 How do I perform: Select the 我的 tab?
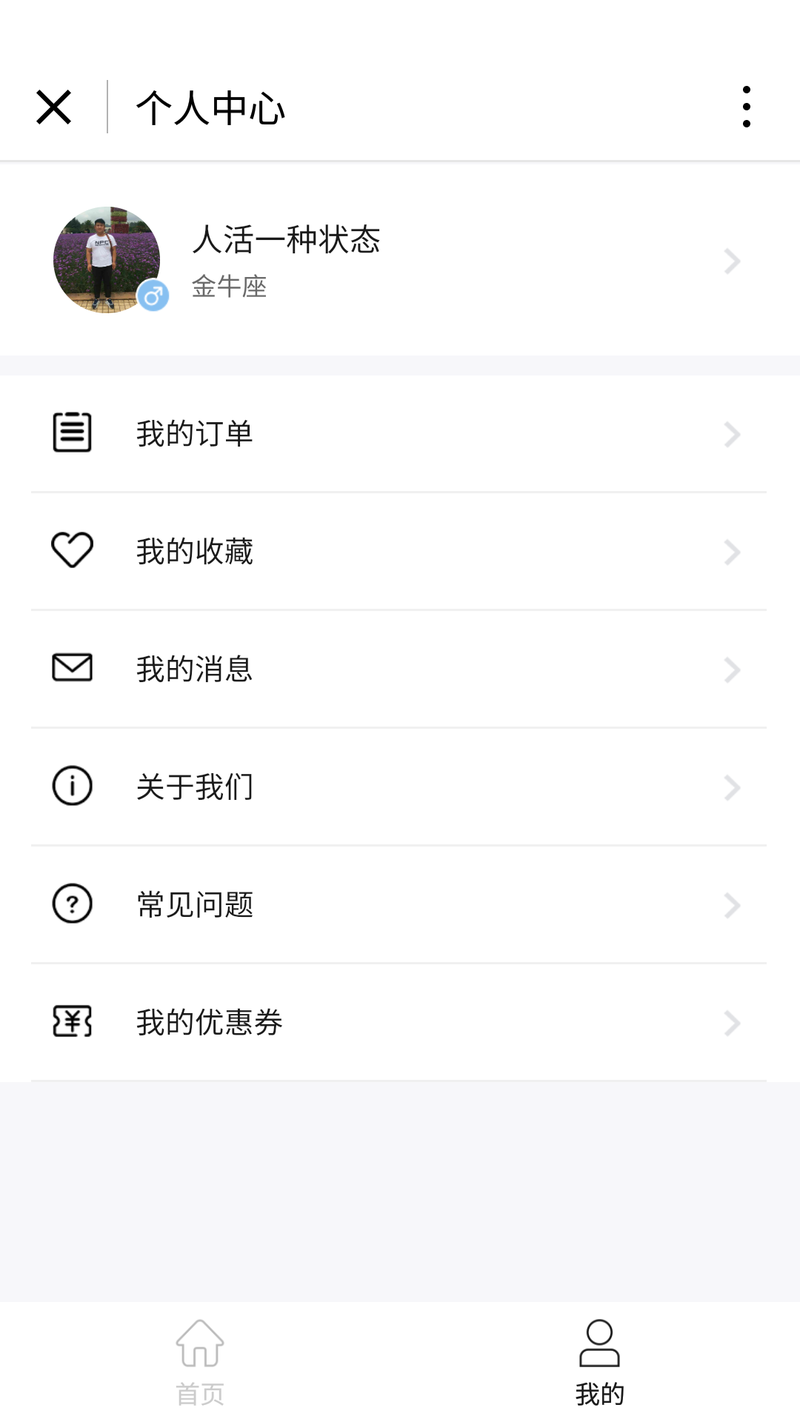click(600, 1362)
